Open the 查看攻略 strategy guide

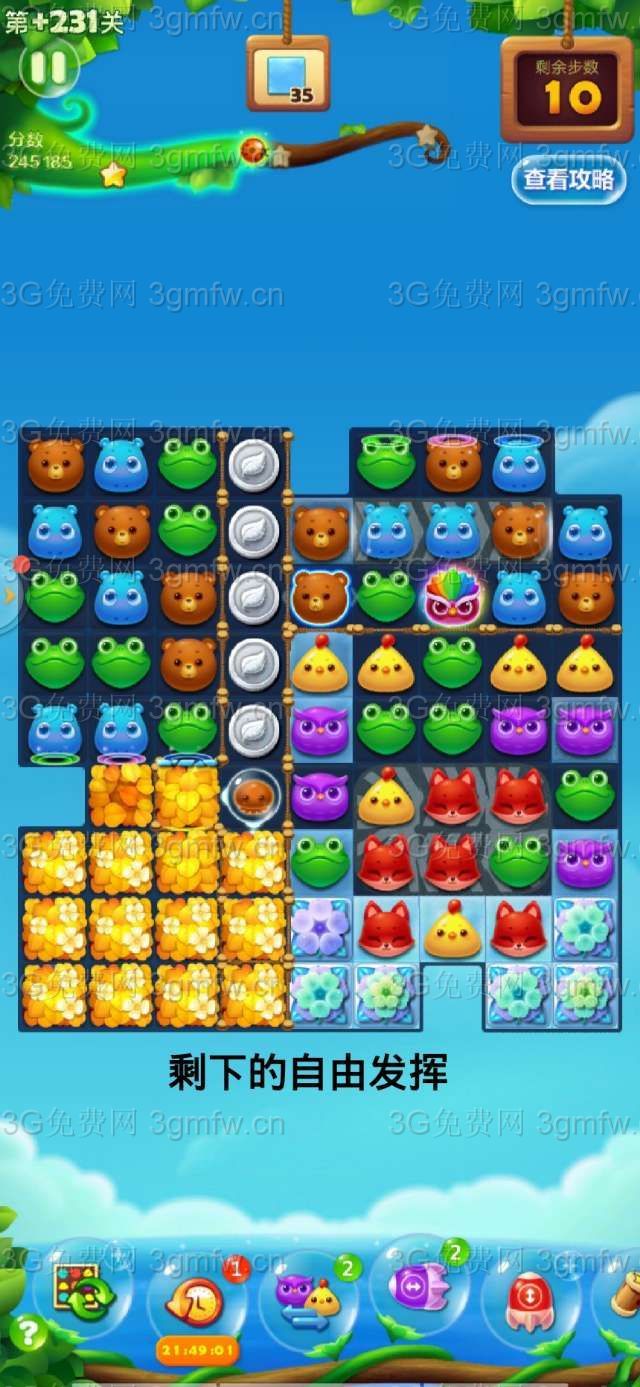coord(569,180)
